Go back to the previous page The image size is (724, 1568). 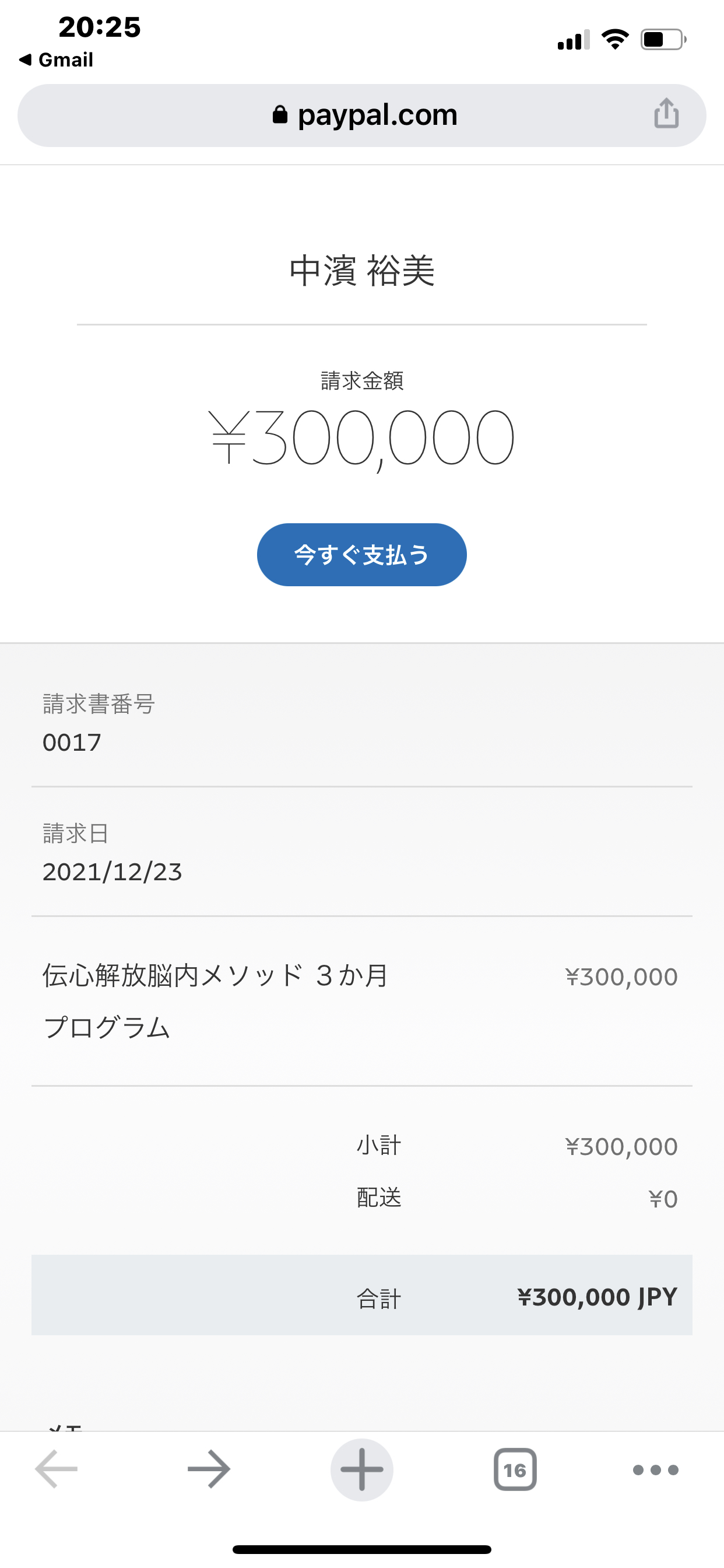click(x=57, y=1469)
